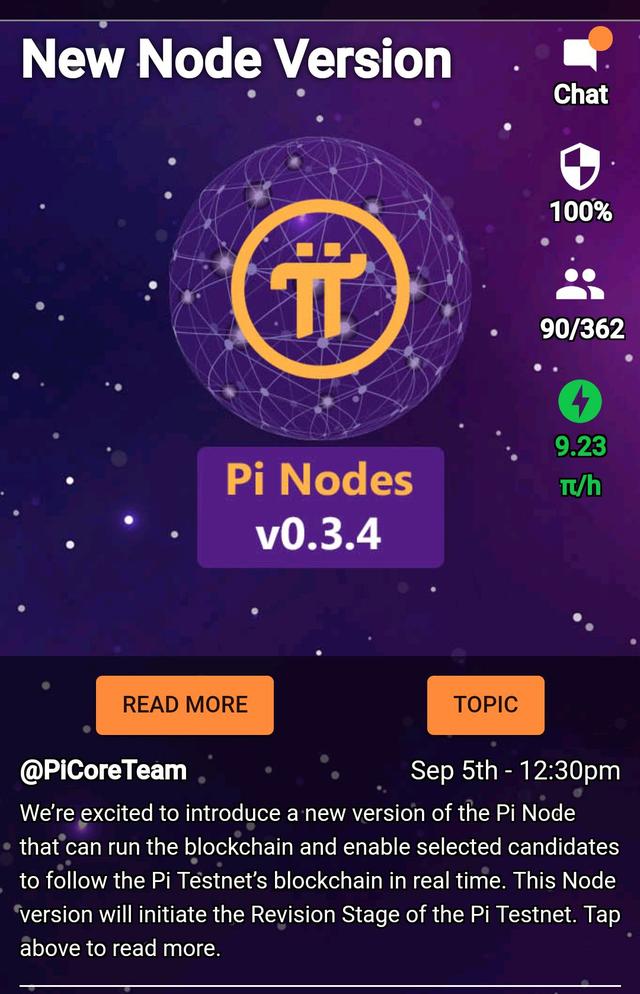
Task: Tap the security circle shield at 100%
Action: 580,167
